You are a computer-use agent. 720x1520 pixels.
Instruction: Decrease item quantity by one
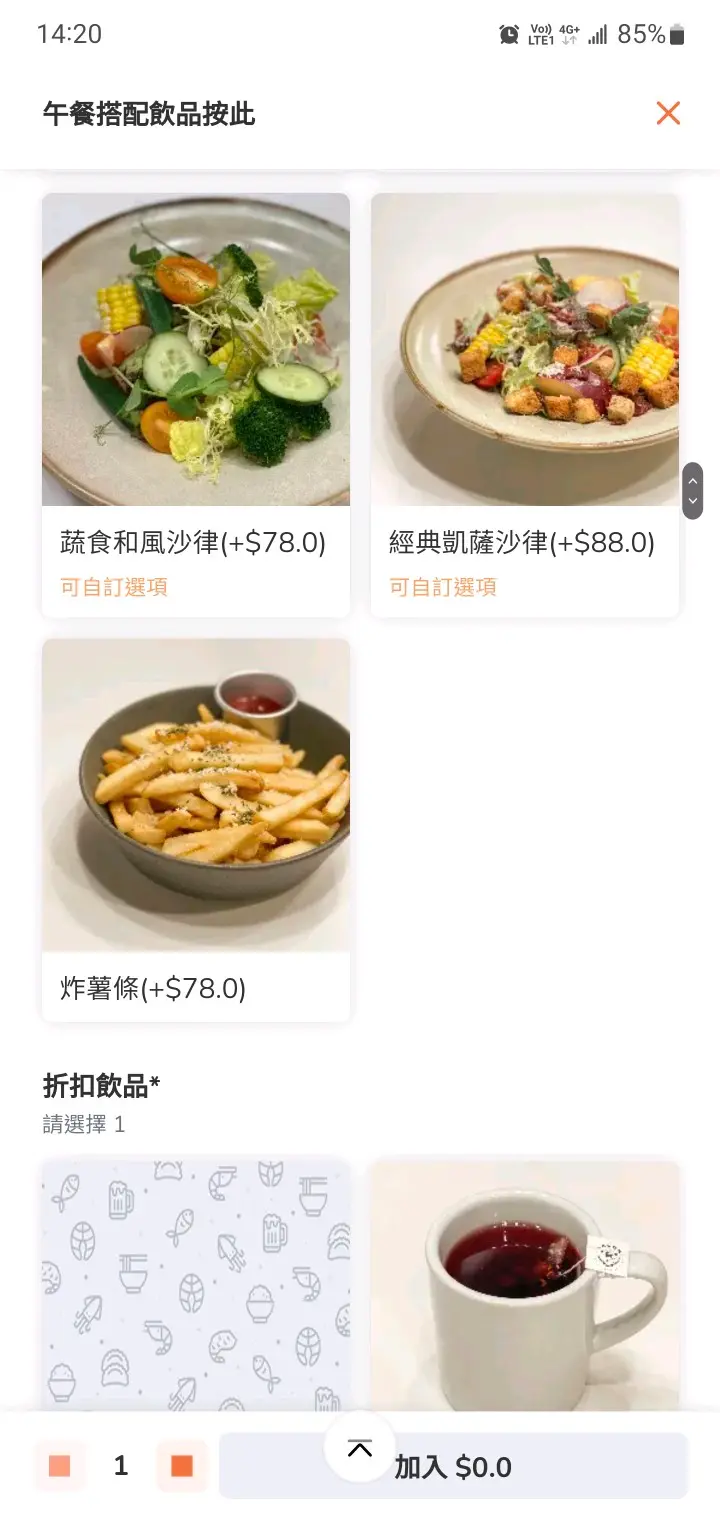60,1466
